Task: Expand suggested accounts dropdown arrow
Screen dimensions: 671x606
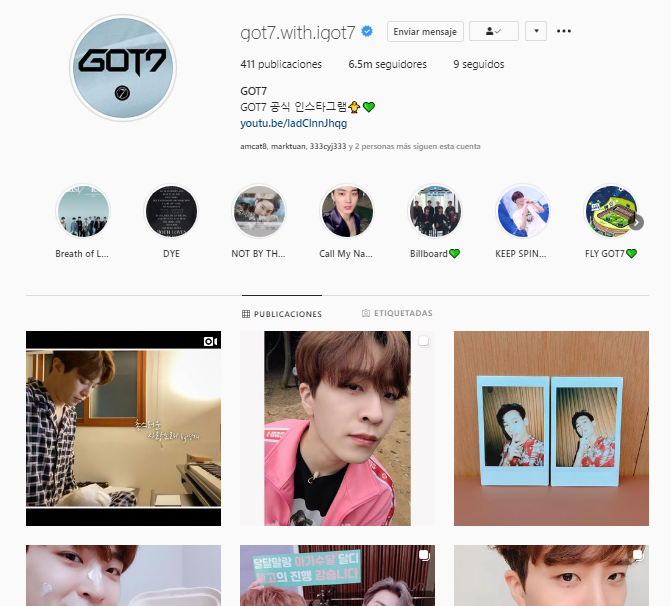Action: coord(536,32)
